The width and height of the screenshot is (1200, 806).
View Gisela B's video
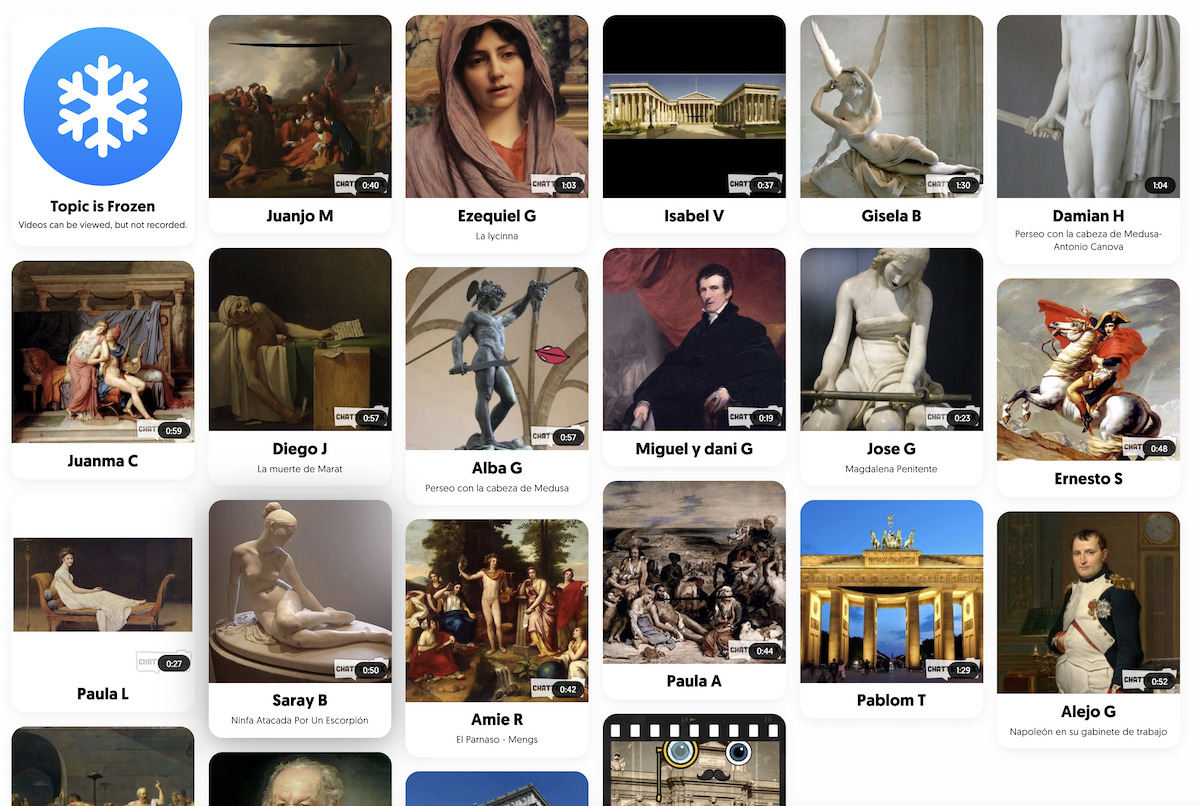pyautogui.click(x=891, y=107)
